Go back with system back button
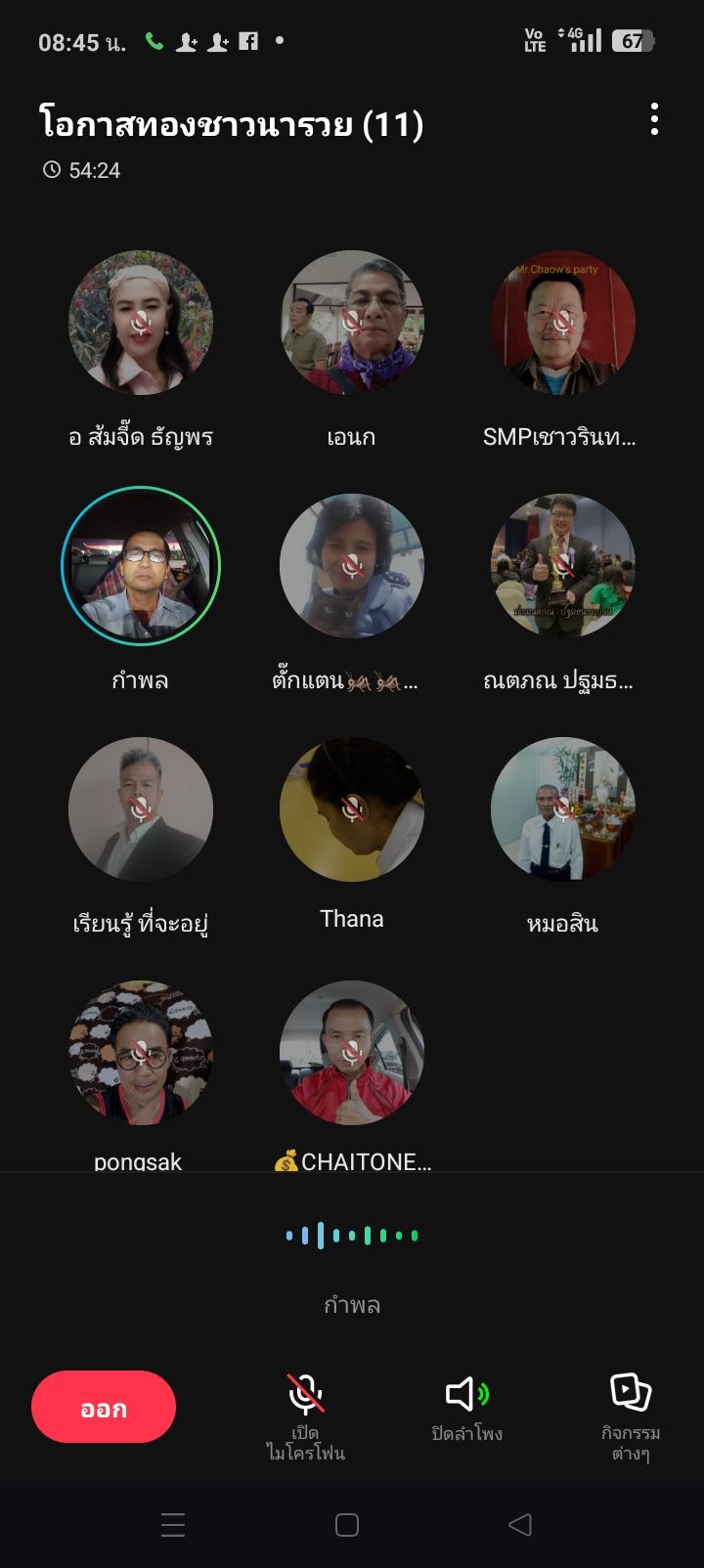The image size is (704, 1568). 520,1524
